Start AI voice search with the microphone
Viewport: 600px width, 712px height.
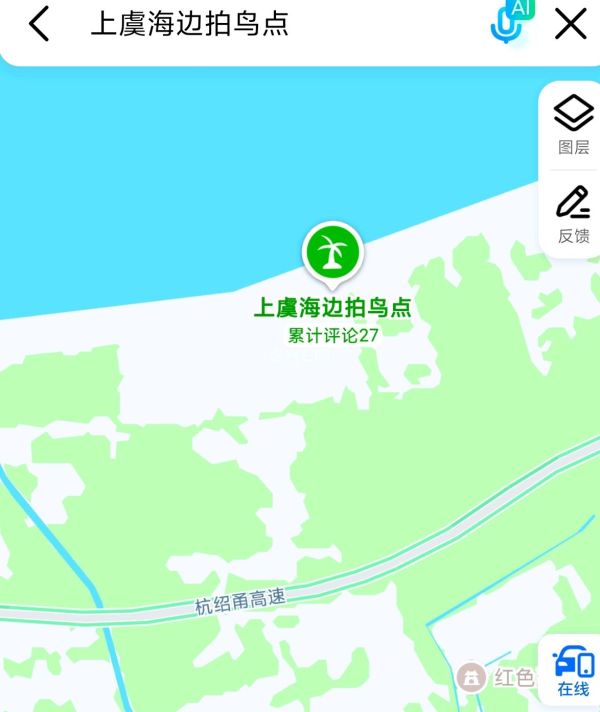point(509,23)
